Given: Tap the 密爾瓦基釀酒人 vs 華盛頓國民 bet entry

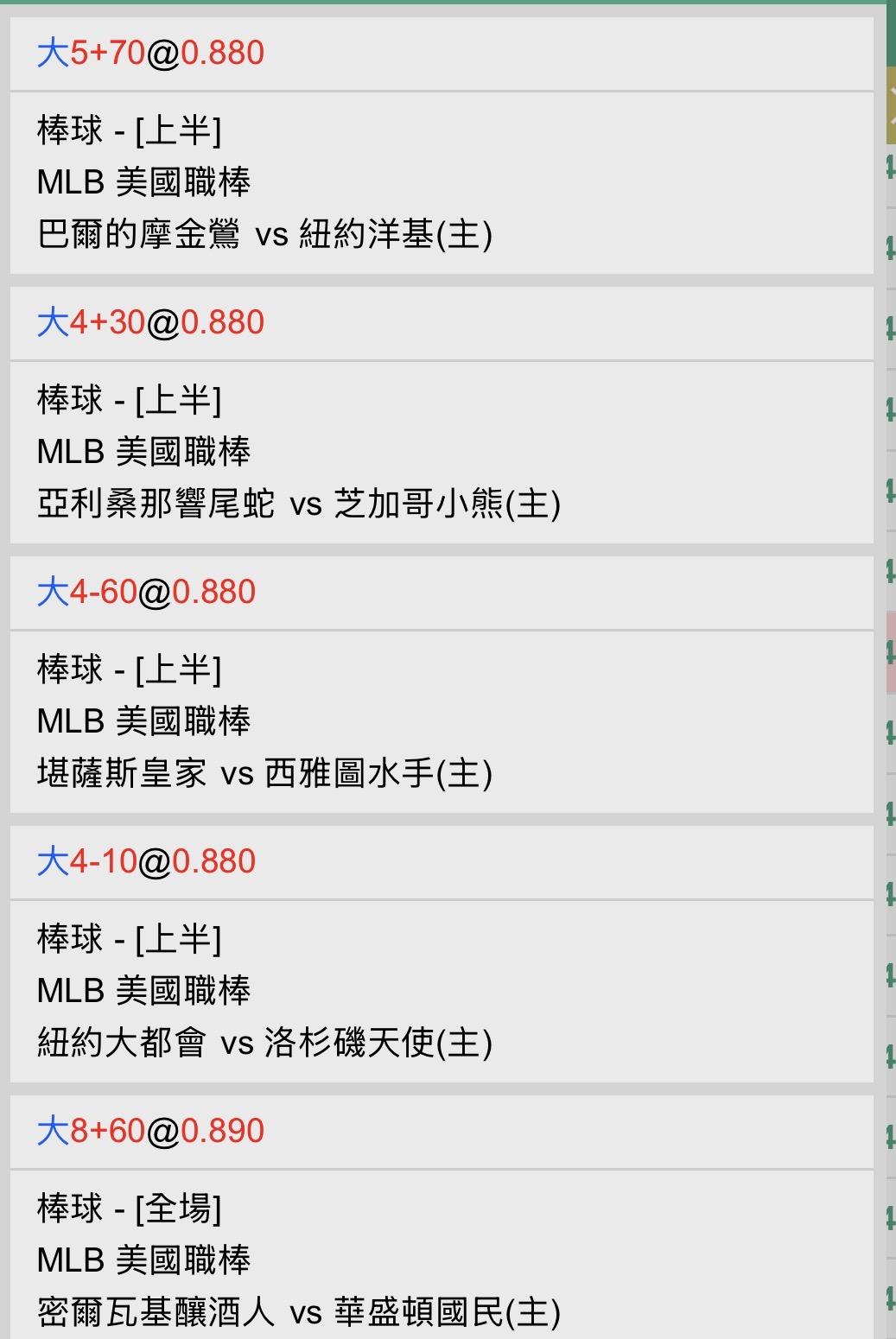Looking at the screenshot, I should pyautogui.click(x=442, y=1217).
